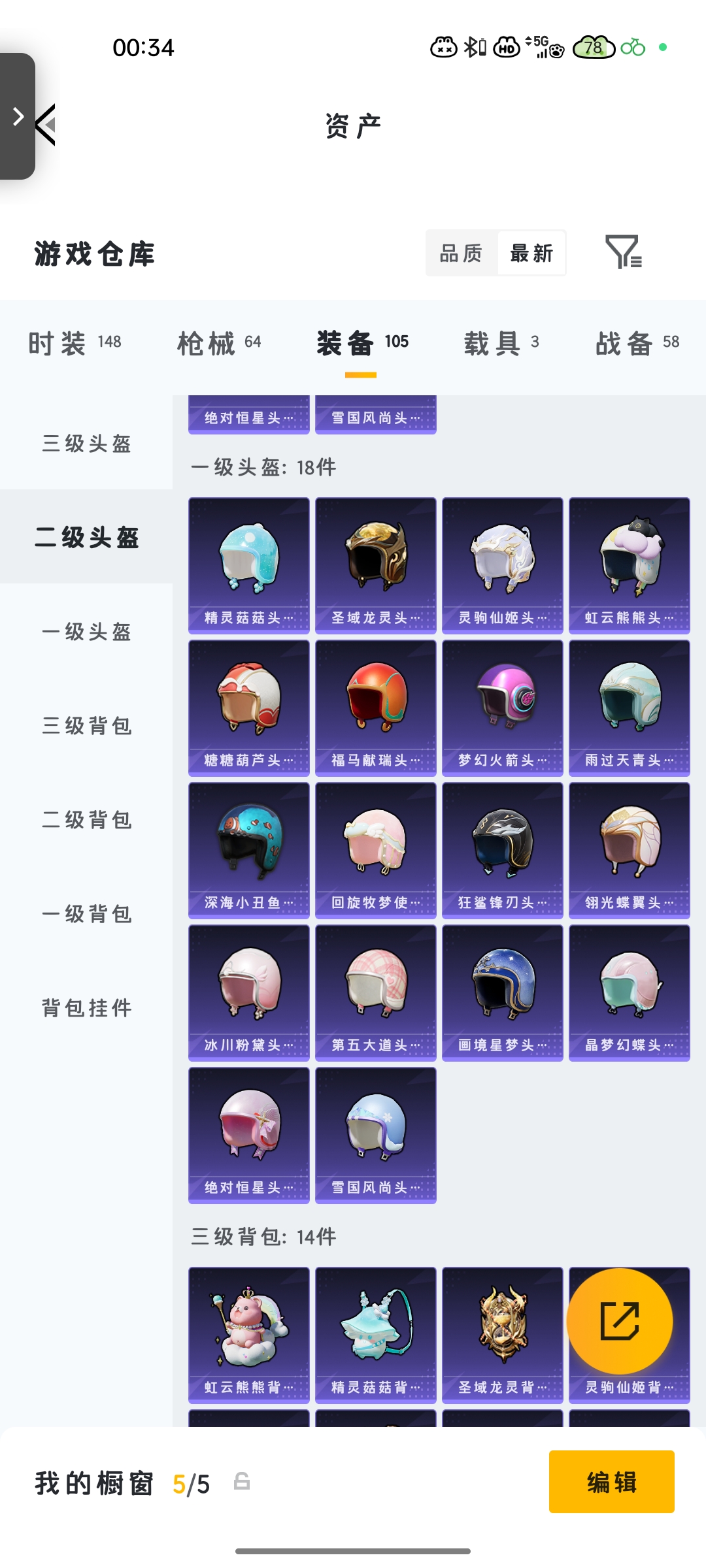Tap the yellow floating share button
Image resolution: width=706 pixels, height=1568 pixels.
coord(619,1321)
